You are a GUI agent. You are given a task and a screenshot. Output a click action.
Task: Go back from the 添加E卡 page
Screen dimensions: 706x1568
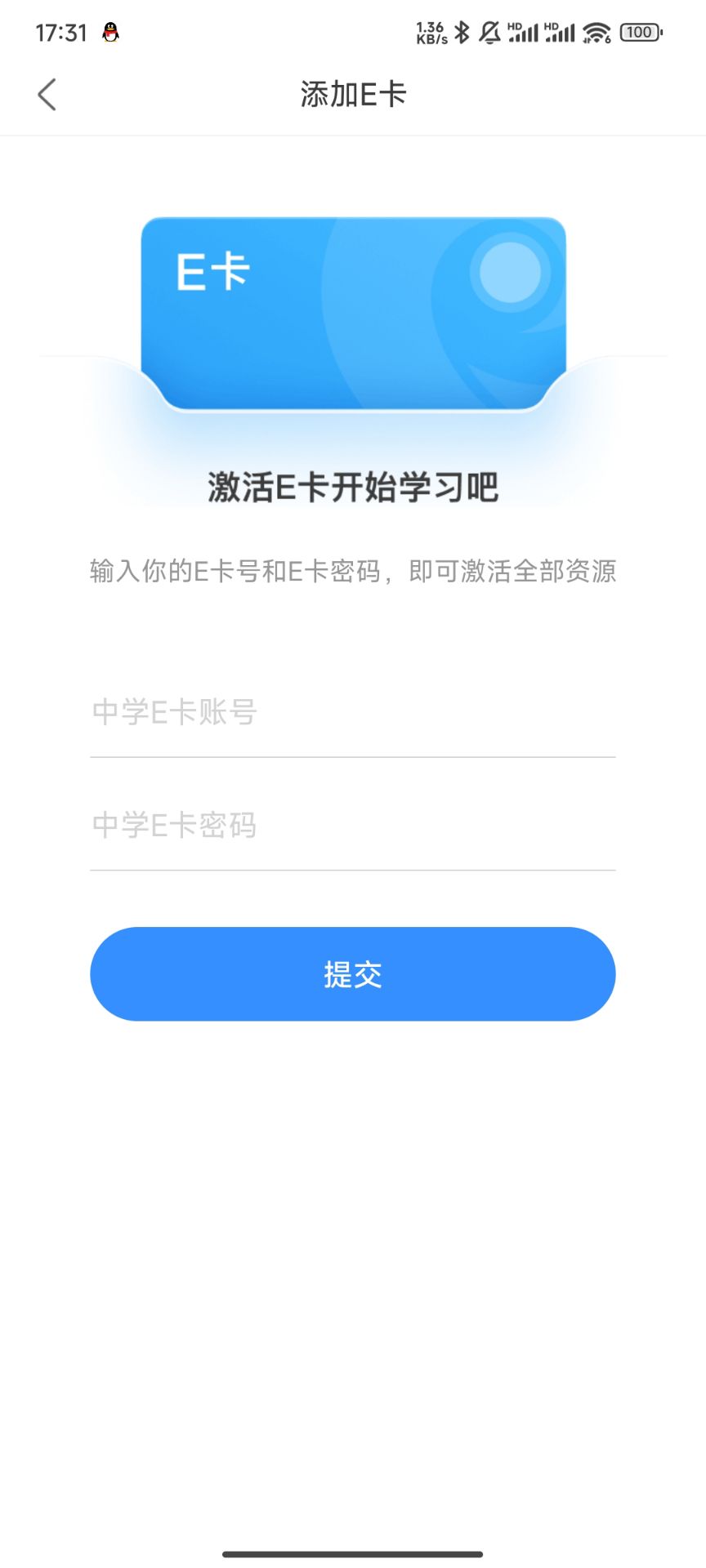point(47,95)
